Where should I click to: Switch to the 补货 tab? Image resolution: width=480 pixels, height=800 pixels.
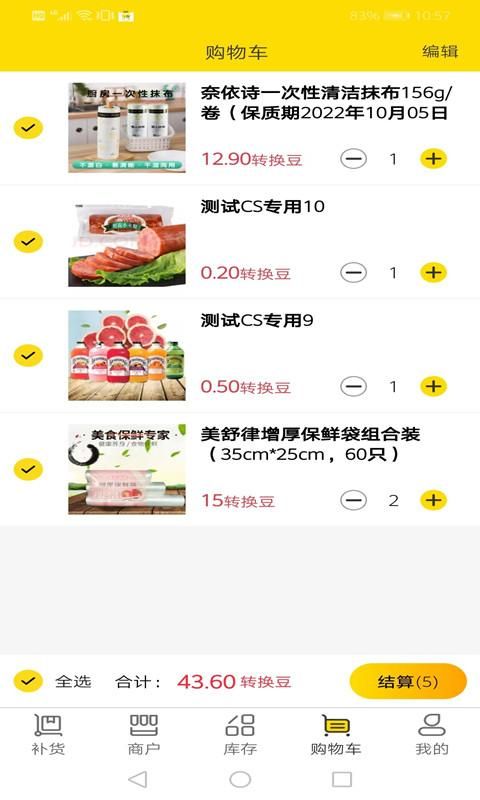(48, 735)
